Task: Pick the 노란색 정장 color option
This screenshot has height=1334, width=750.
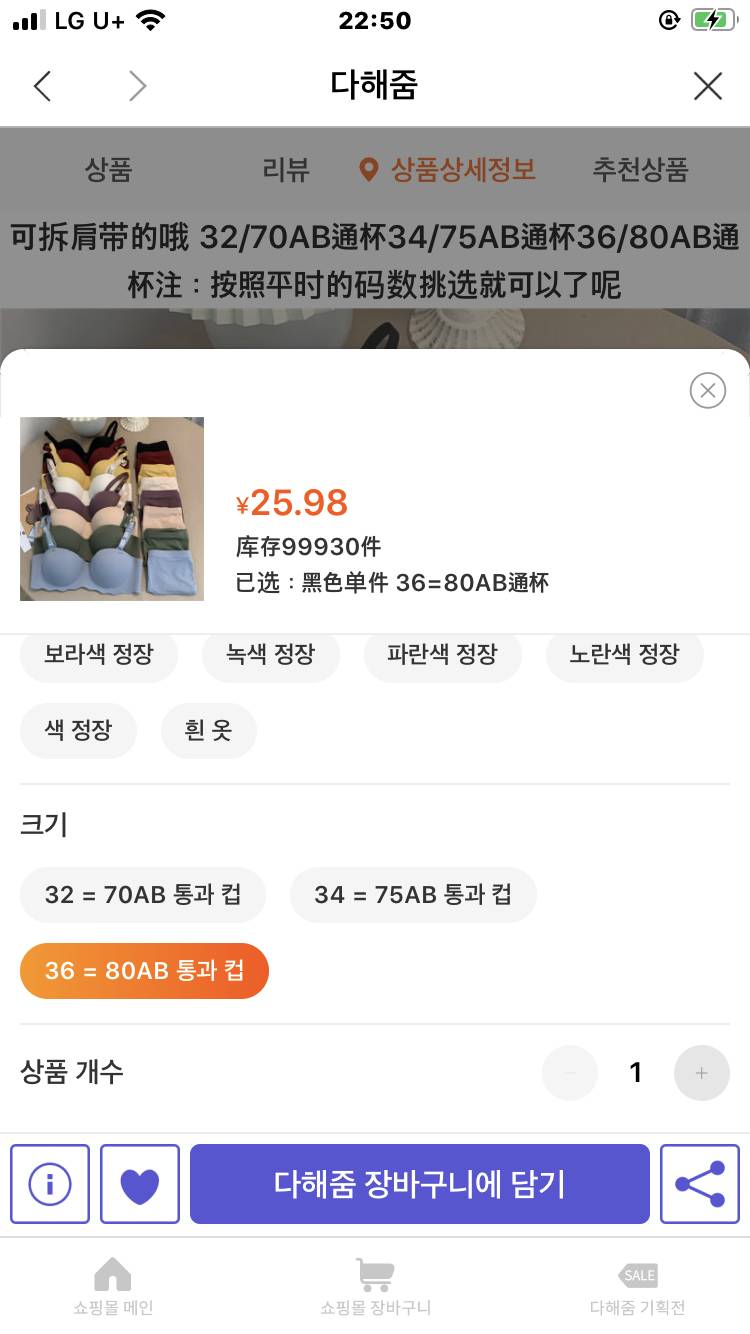Action: click(x=624, y=654)
